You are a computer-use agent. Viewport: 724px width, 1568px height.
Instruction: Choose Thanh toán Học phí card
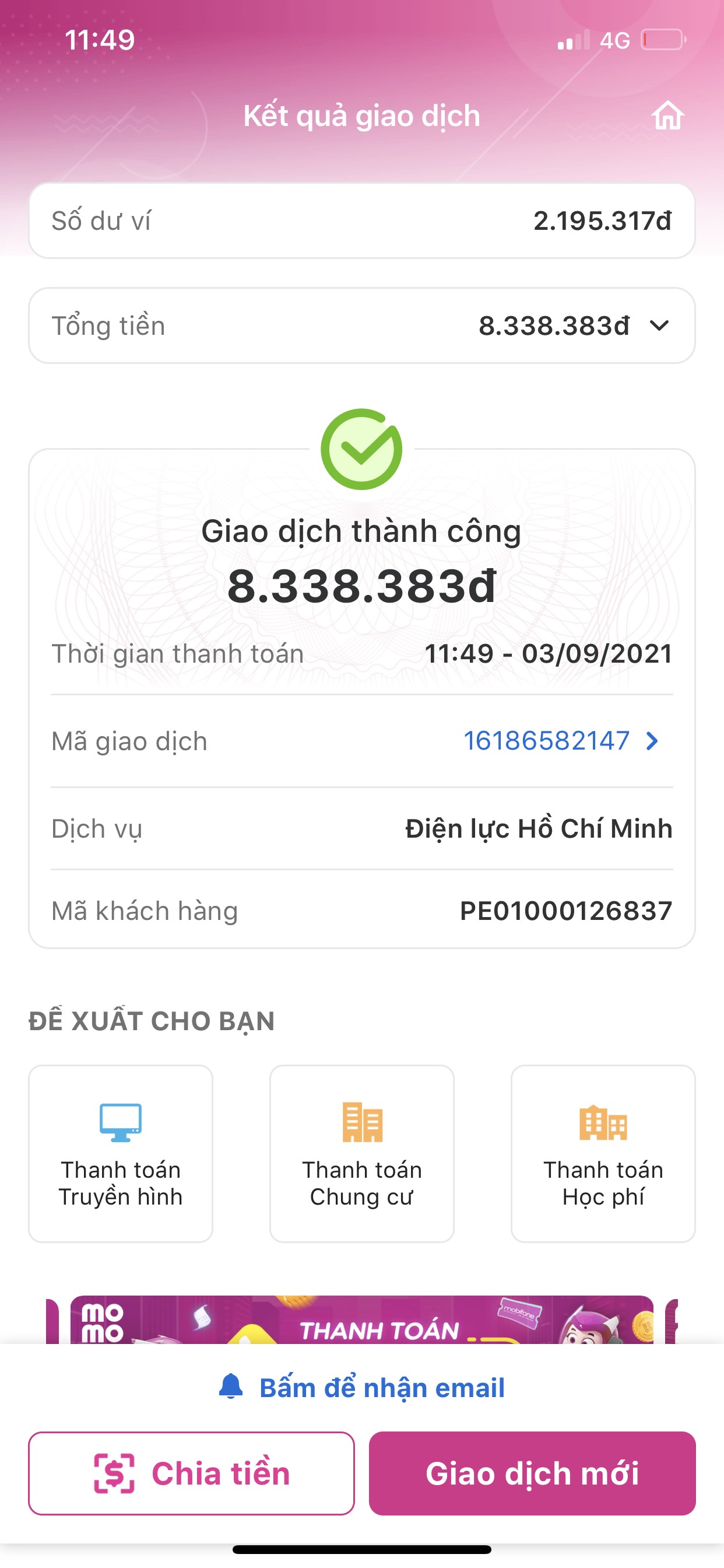click(x=602, y=1153)
